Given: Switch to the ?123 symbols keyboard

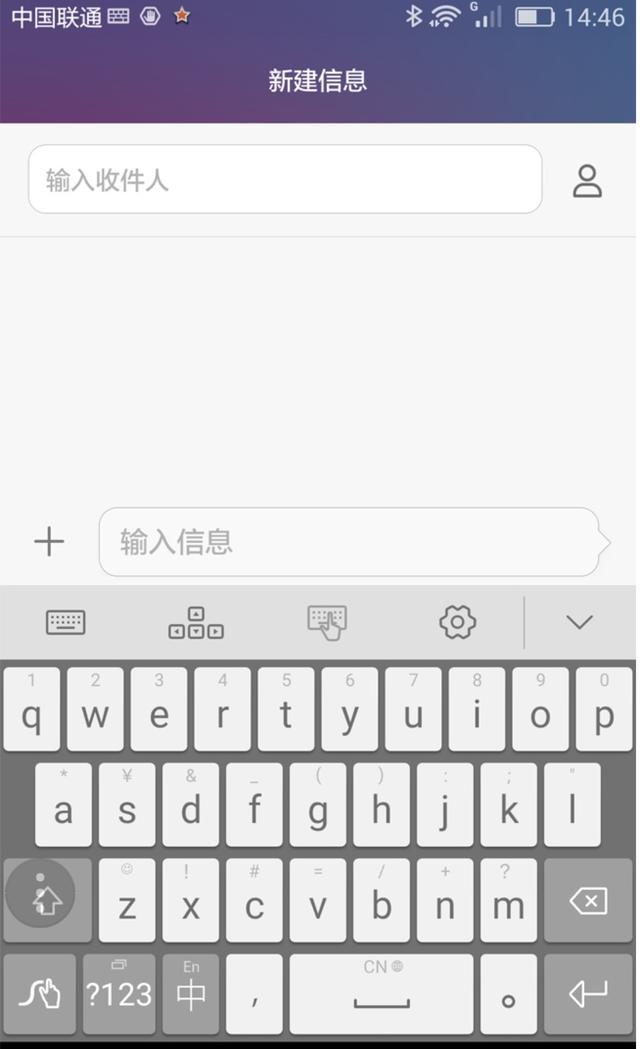Looking at the screenshot, I should 119,993.
